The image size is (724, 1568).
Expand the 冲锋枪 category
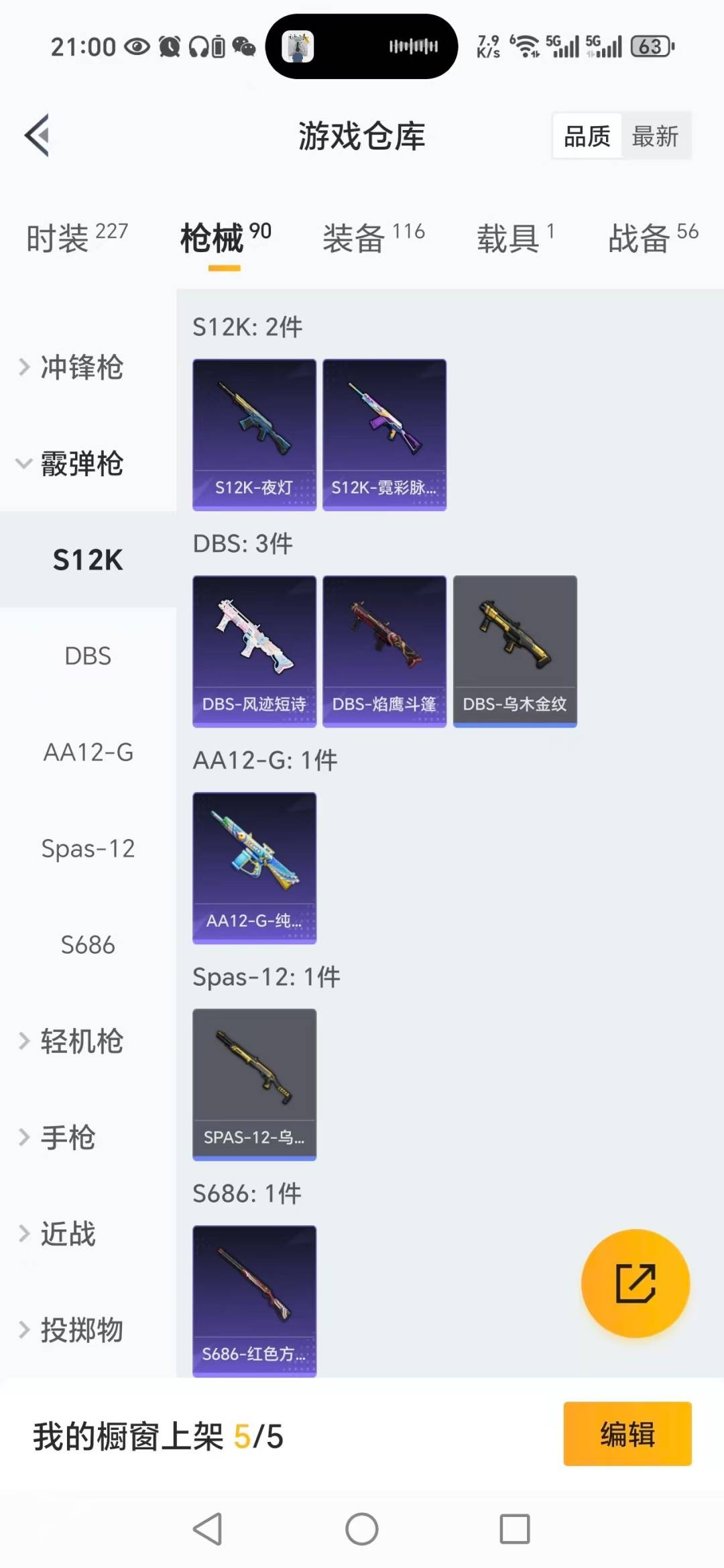pos(80,368)
